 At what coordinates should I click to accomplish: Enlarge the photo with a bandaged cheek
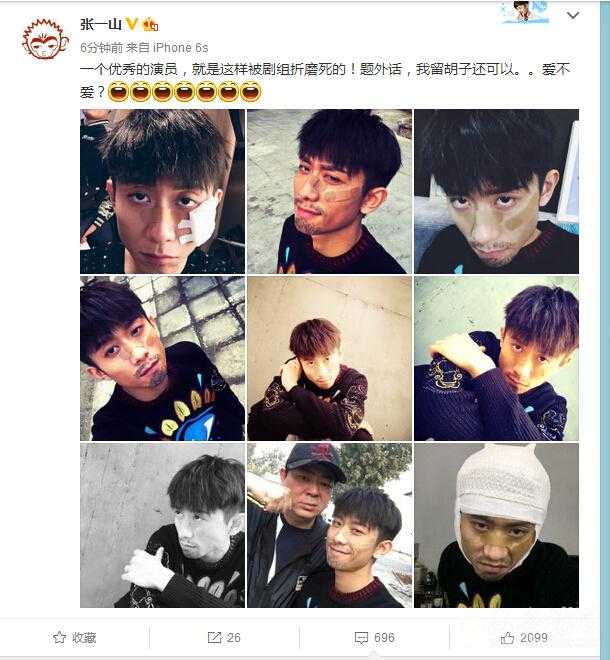(162, 192)
